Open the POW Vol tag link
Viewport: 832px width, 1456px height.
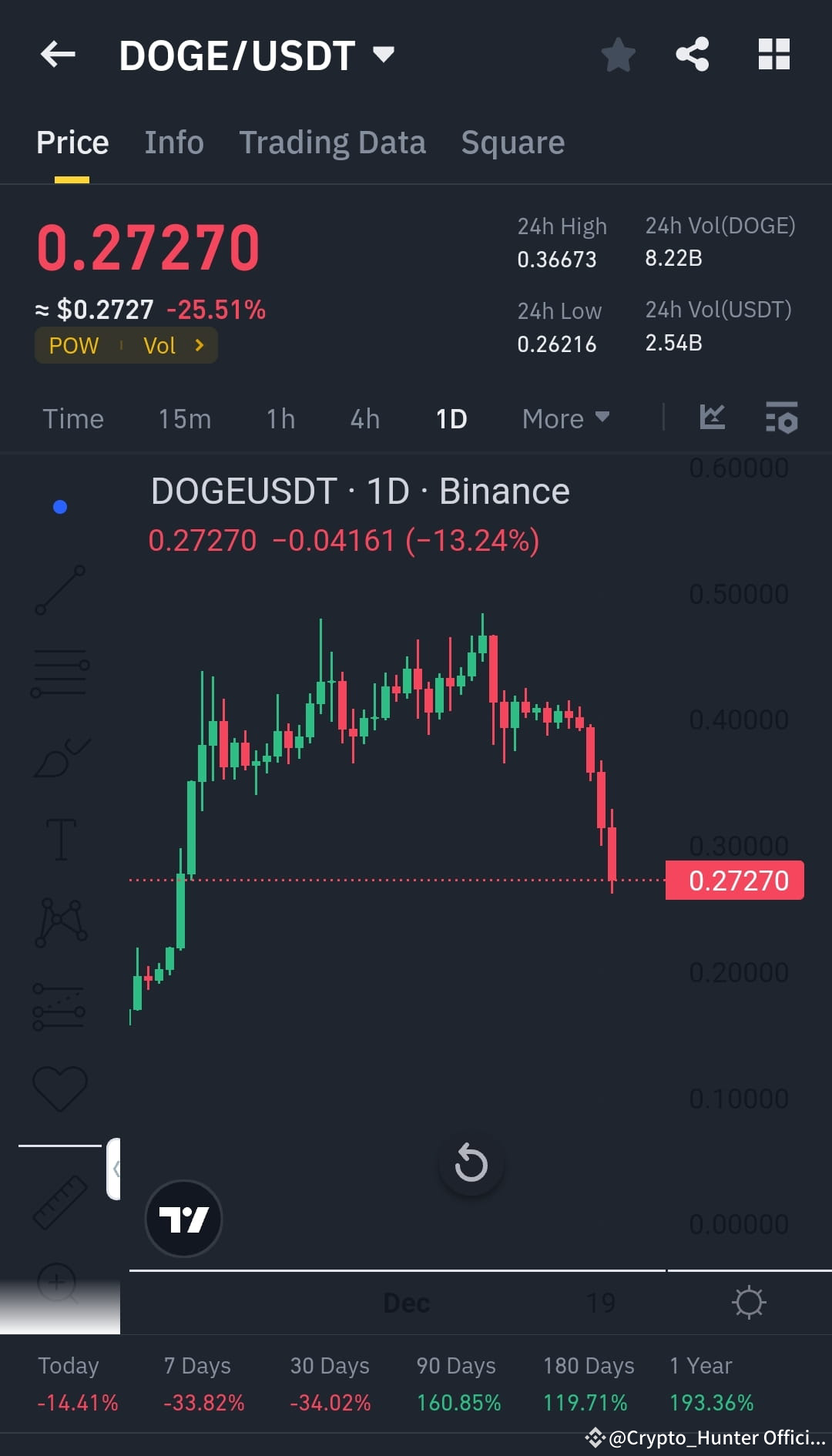pyautogui.click(x=126, y=345)
